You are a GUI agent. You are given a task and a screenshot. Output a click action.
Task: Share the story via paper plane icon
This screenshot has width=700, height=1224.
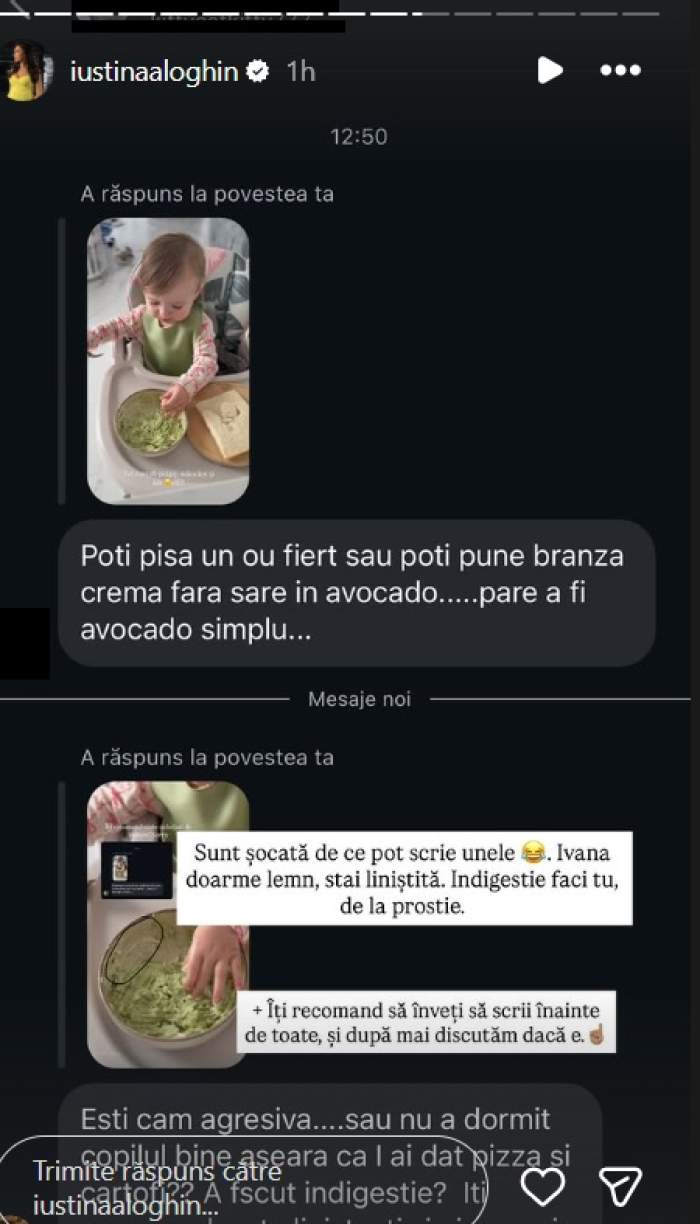(x=619, y=1186)
